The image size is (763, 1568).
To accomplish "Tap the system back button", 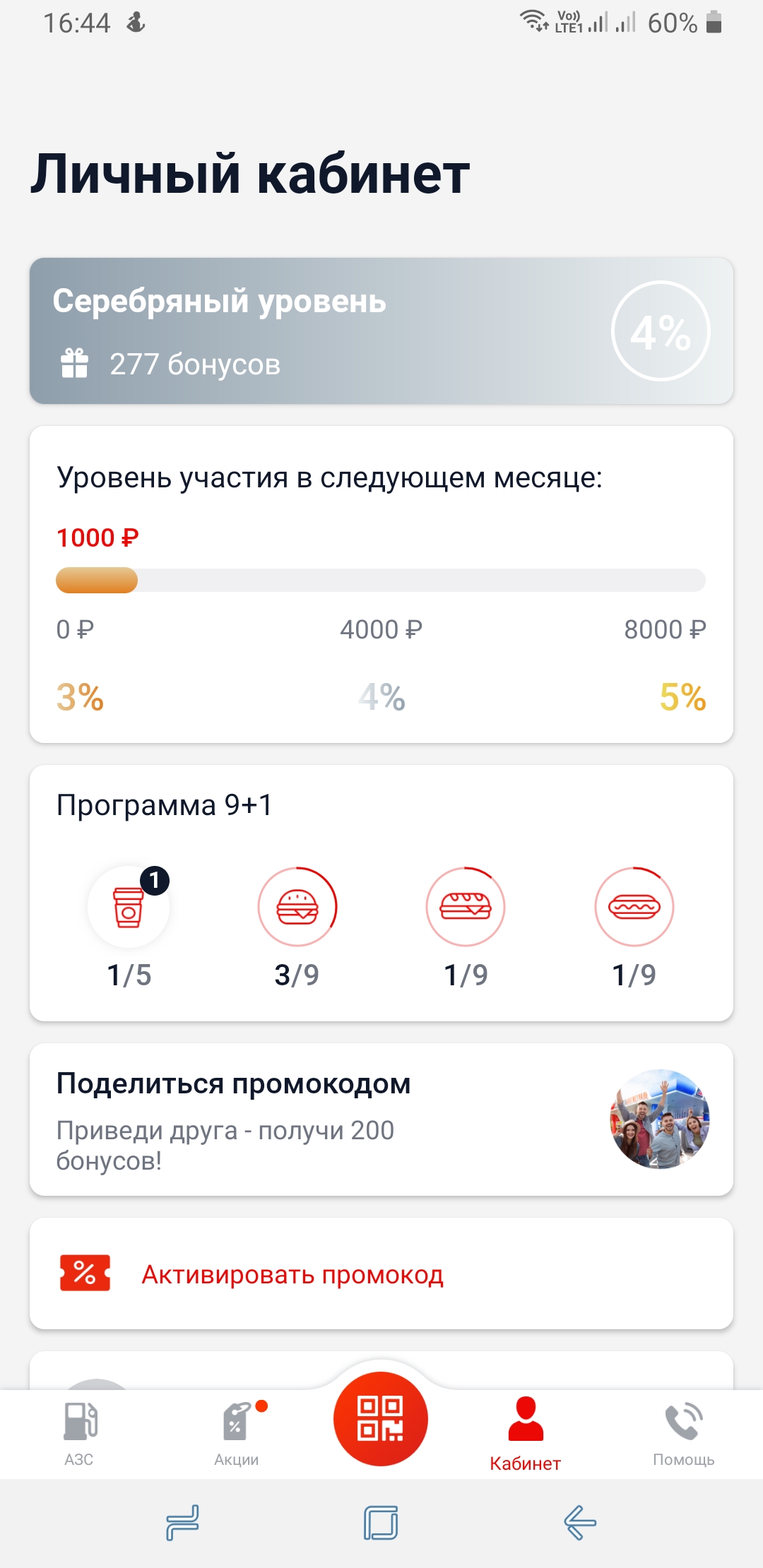I will pos(580,1522).
